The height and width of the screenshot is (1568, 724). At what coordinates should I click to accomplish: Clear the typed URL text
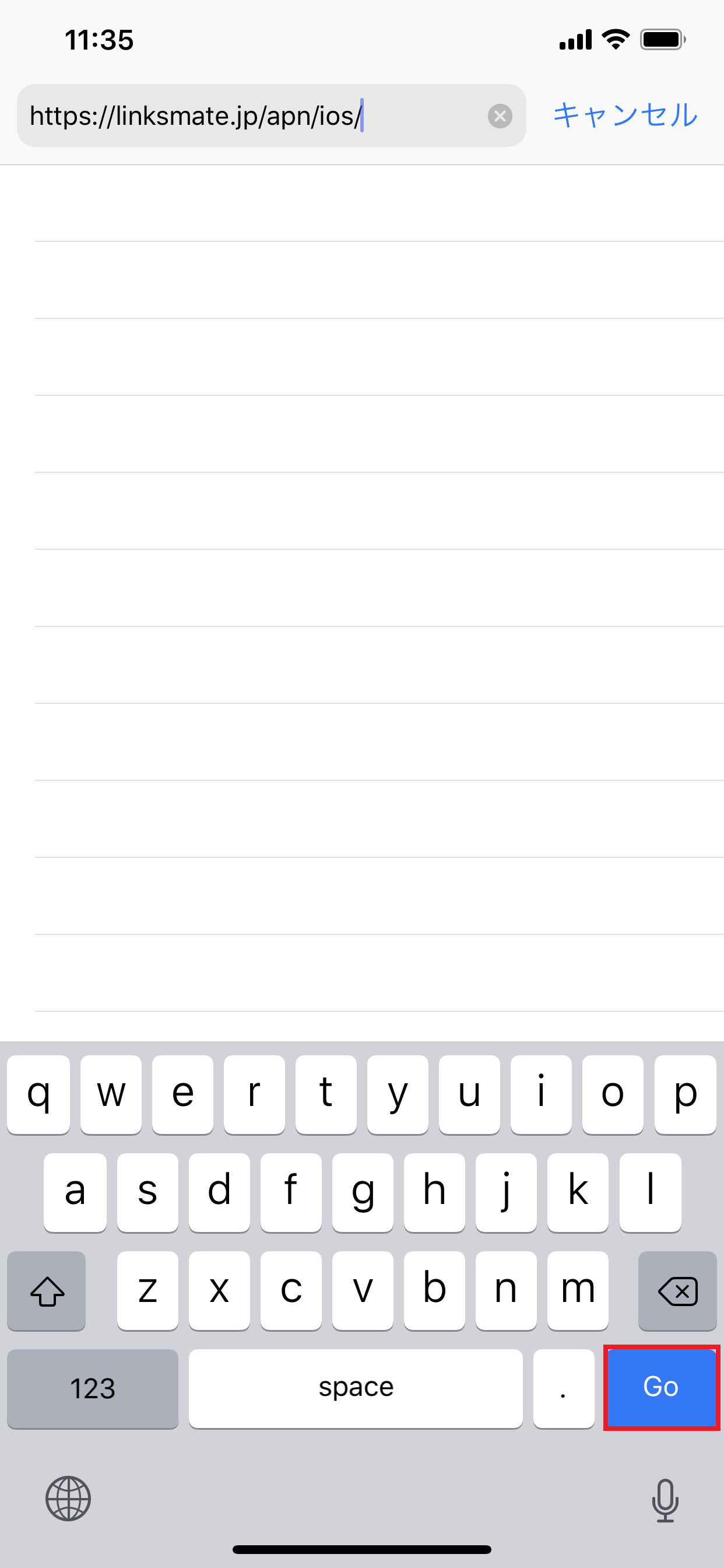click(500, 116)
